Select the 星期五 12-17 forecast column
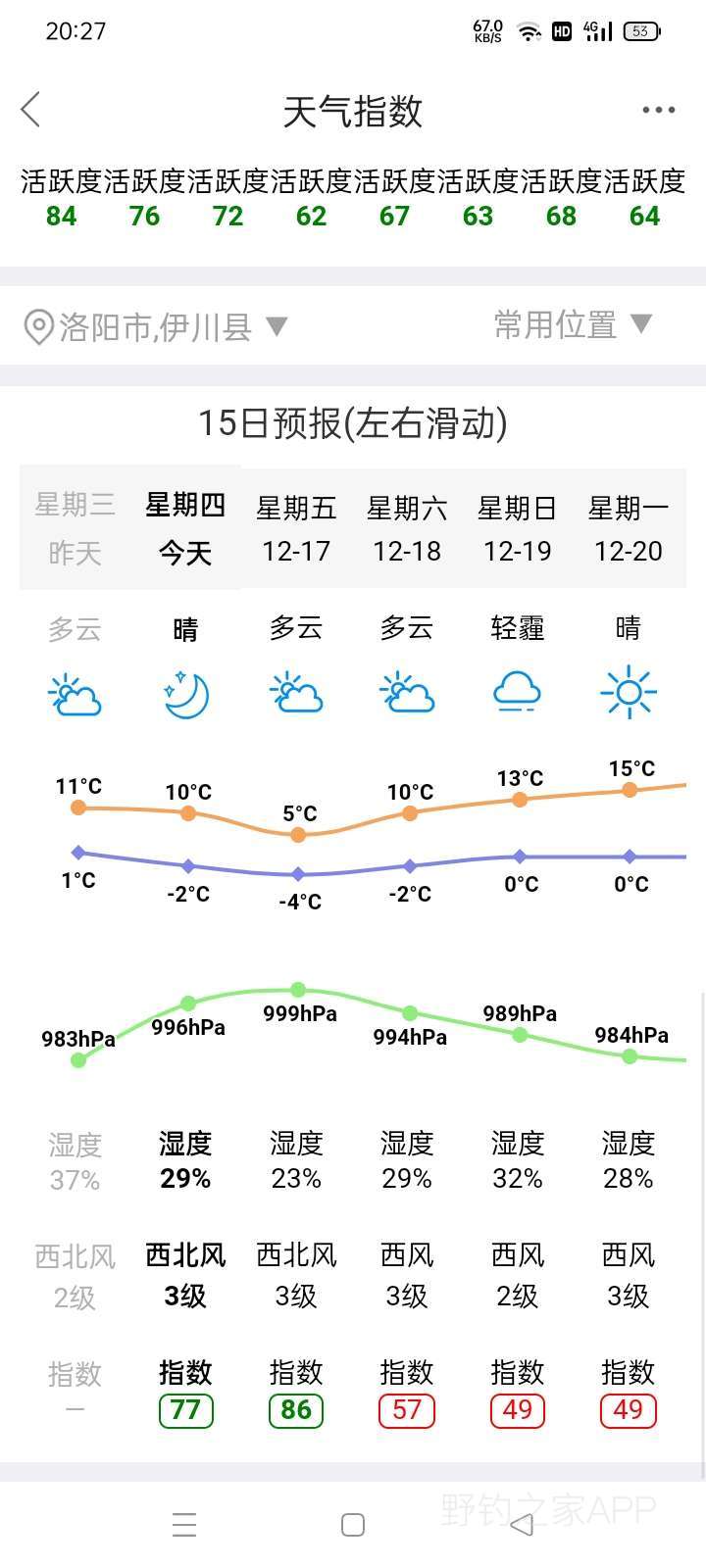Image resolution: width=706 pixels, height=1568 pixels. click(296, 528)
